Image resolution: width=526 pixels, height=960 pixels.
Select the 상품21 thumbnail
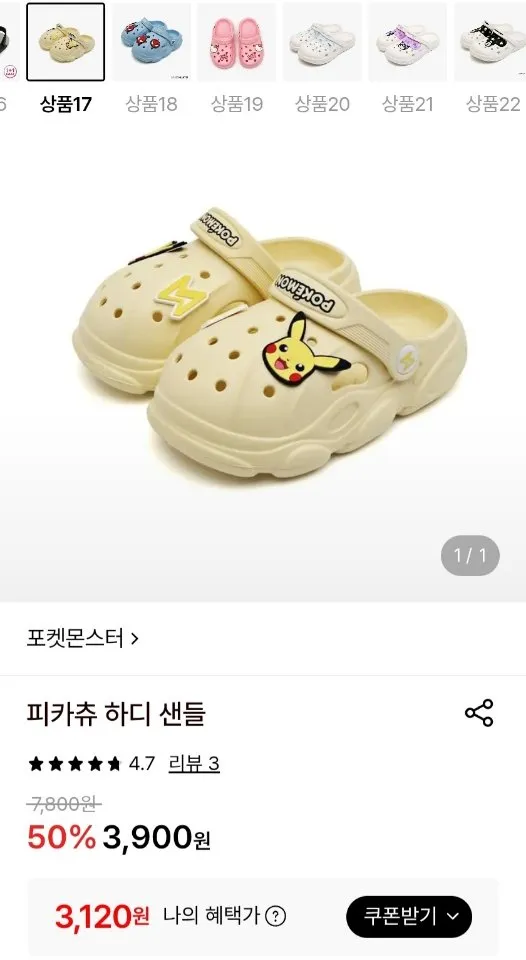407,42
